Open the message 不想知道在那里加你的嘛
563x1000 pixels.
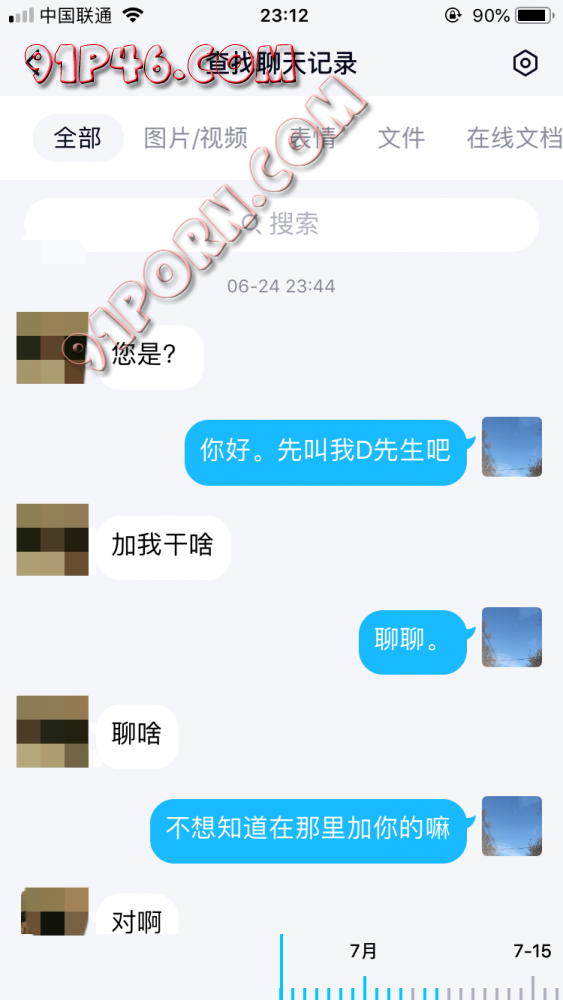tap(309, 830)
